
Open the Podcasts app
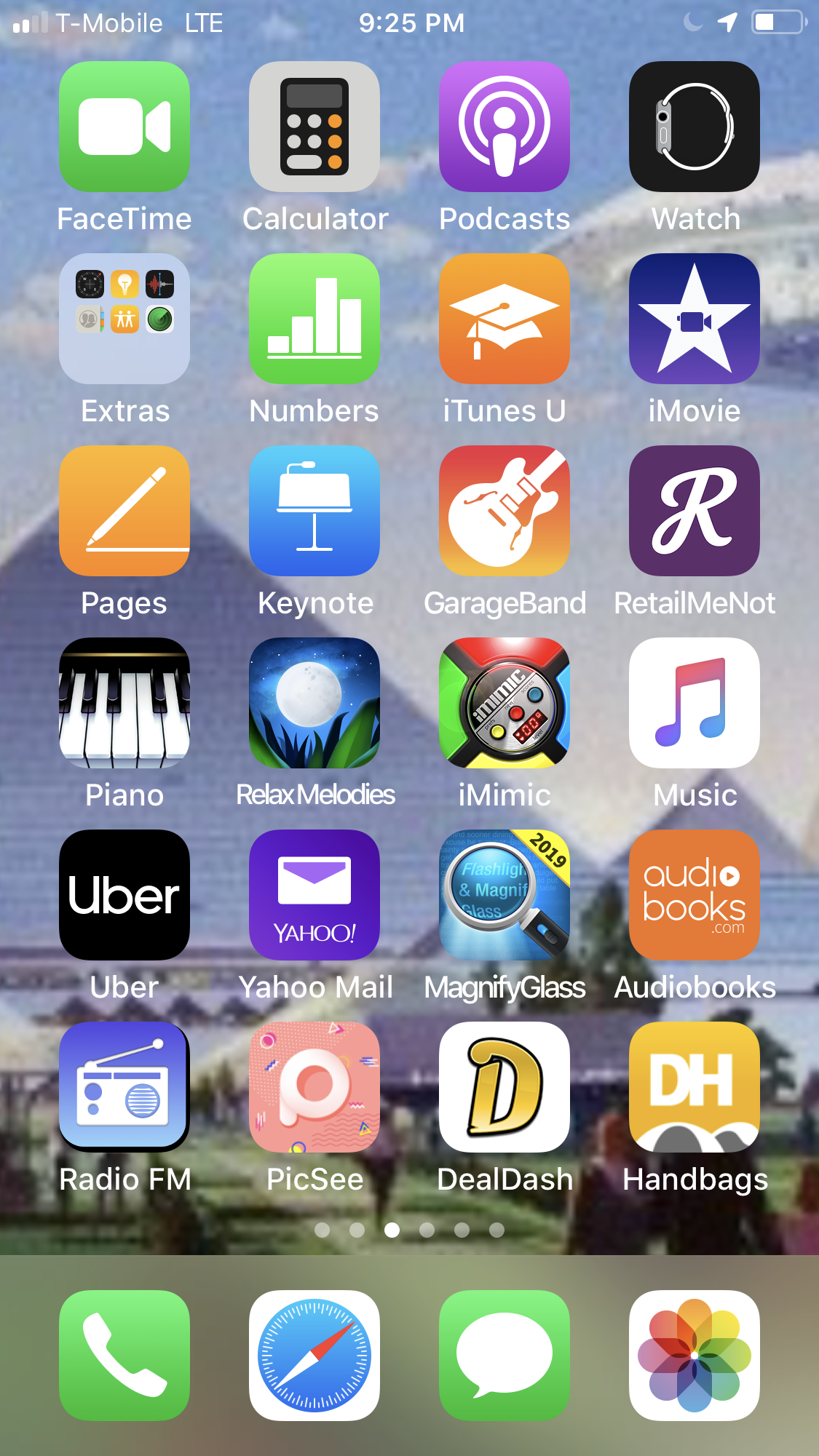click(x=505, y=127)
